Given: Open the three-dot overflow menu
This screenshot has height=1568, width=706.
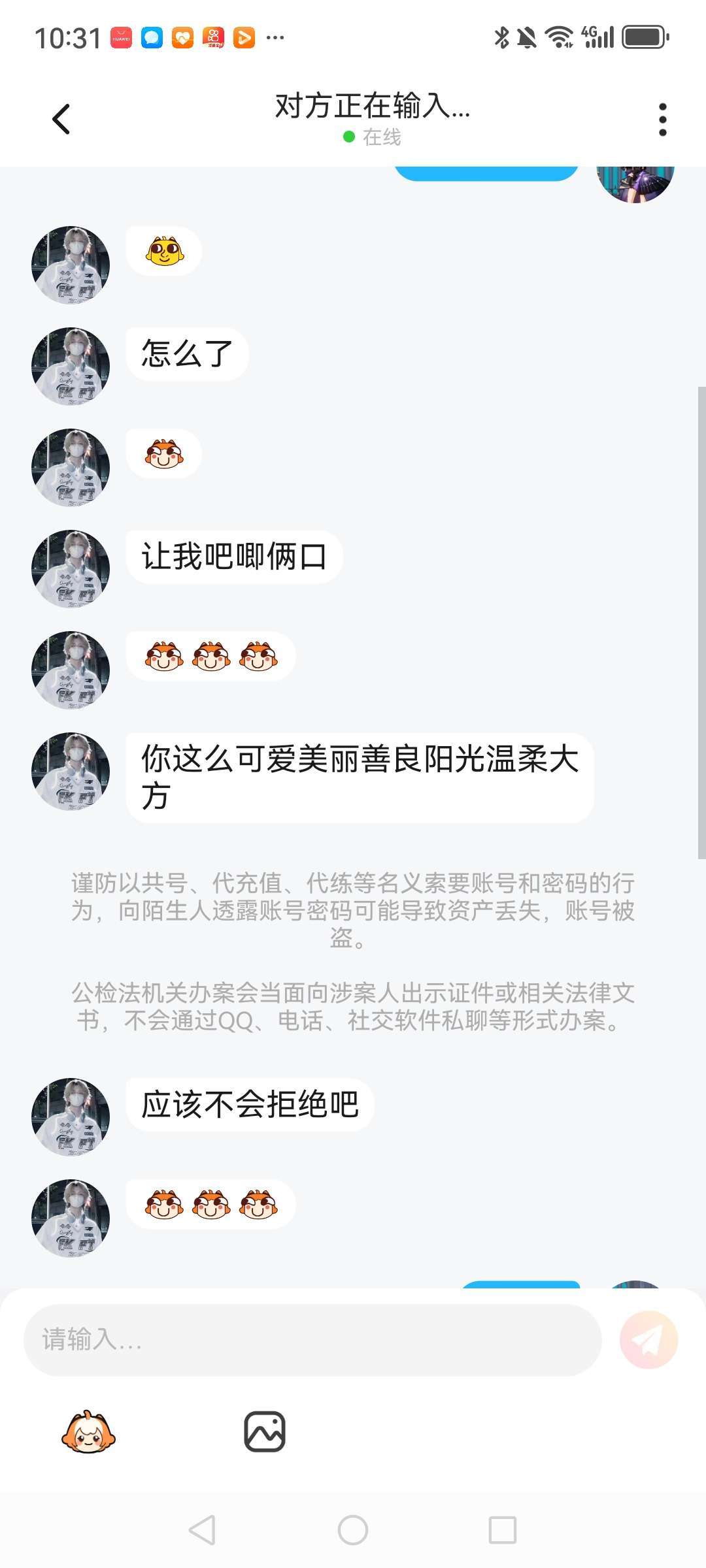Looking at the screenshot, I should [662, 120].
